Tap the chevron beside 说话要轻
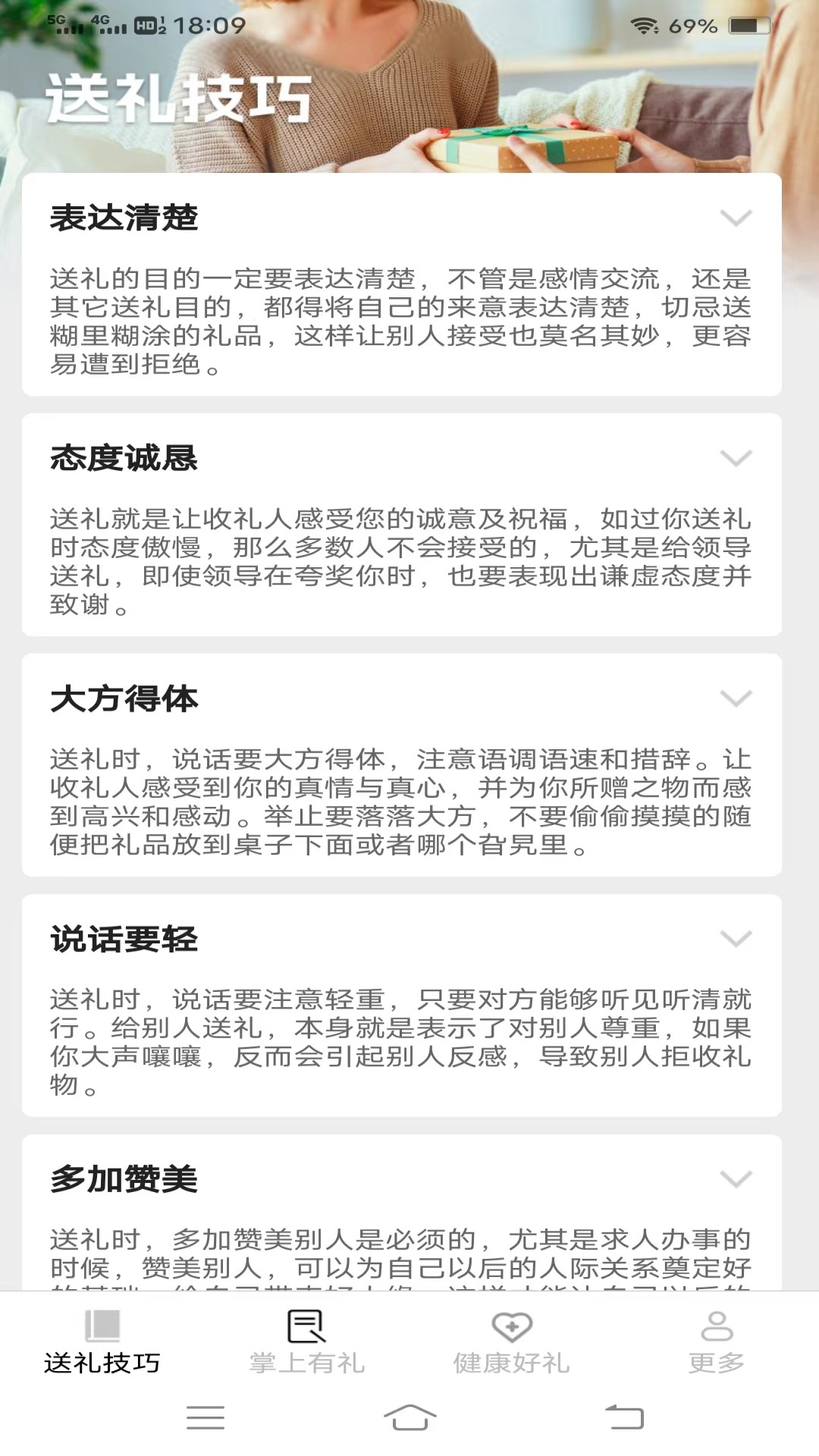Viewport: 819px width, 1456px height. coord(735,939)
